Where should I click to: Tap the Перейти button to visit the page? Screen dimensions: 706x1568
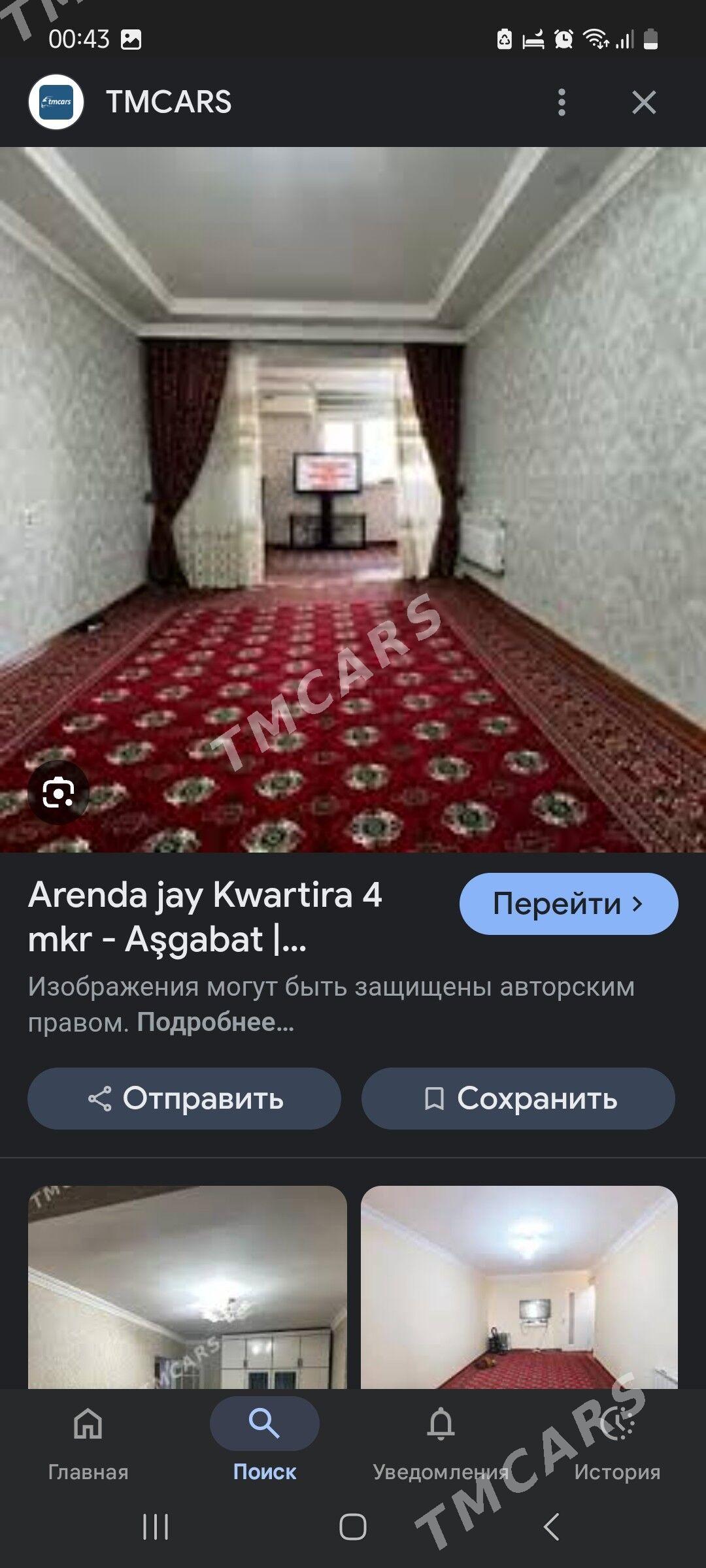click(x=569, y=904)
